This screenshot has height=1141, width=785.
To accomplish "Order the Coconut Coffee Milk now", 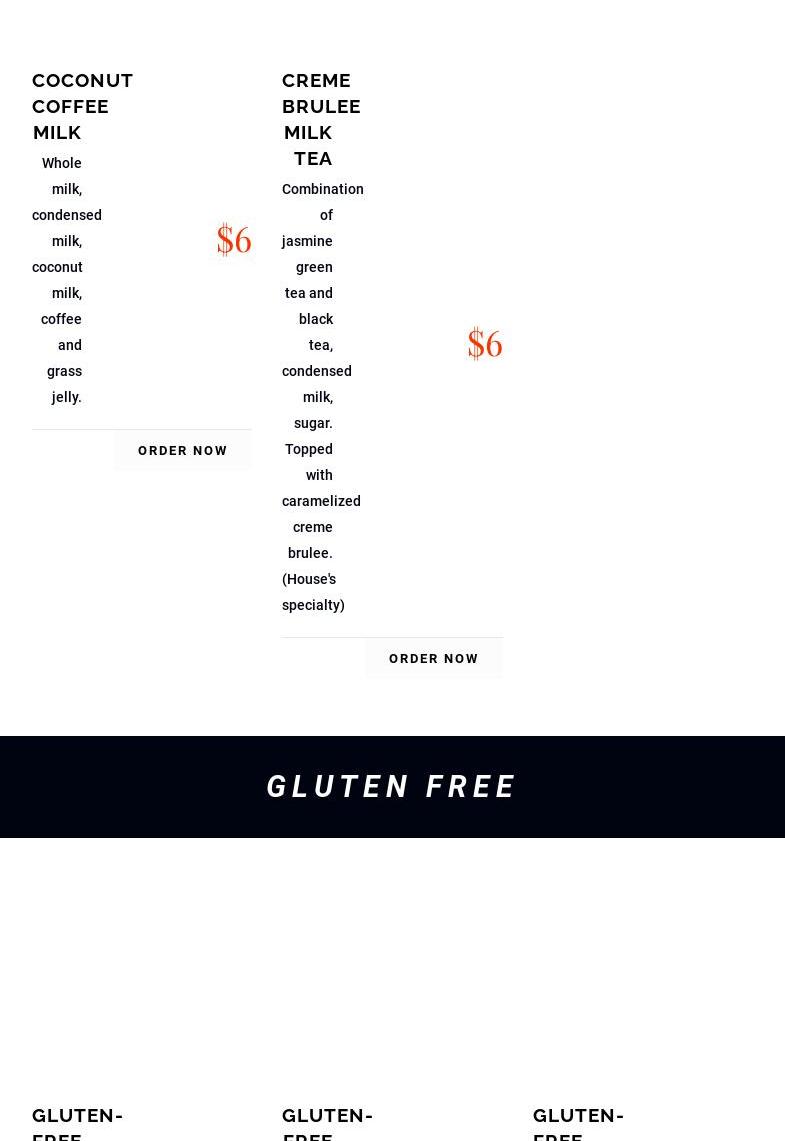I will click(x=182, y=451).
